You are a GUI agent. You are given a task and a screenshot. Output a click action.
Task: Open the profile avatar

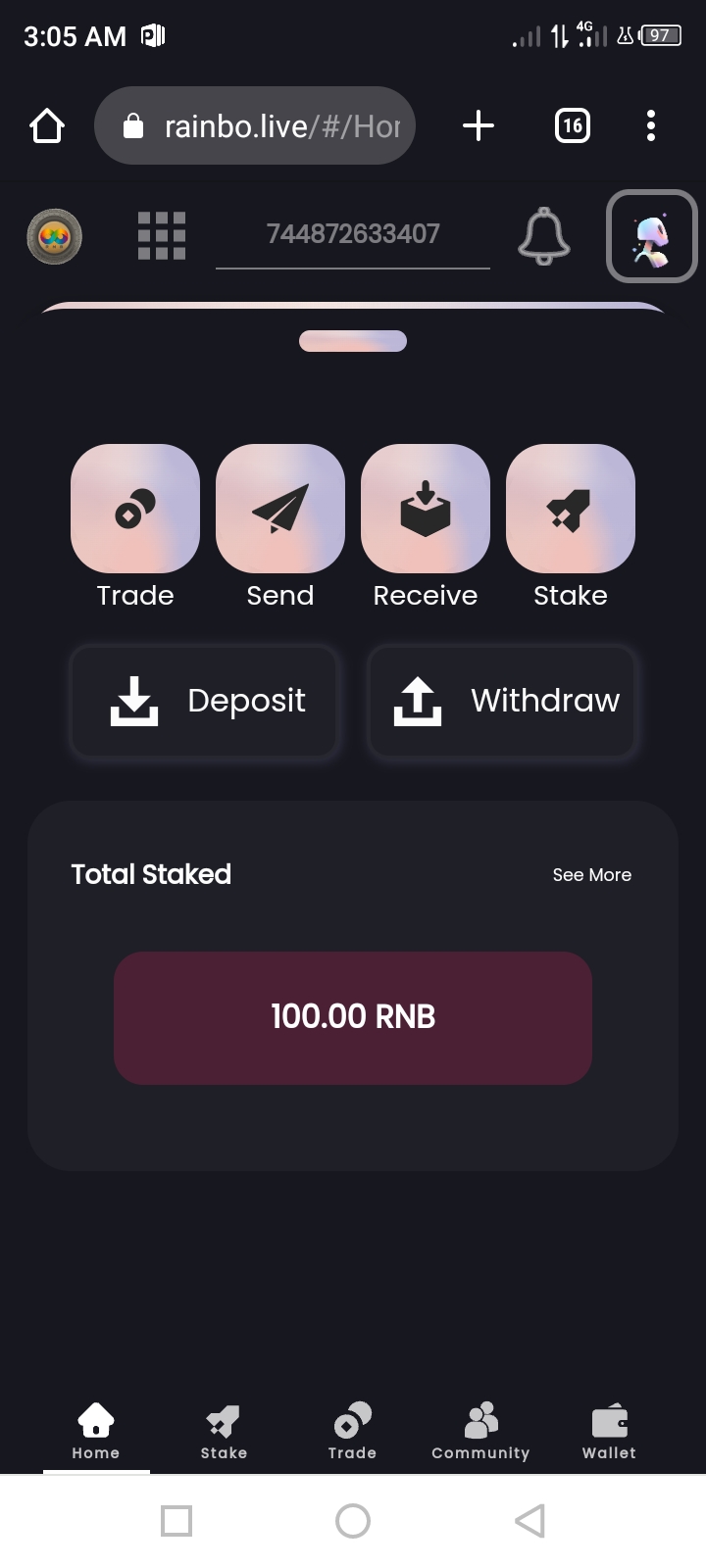(651, 236)
